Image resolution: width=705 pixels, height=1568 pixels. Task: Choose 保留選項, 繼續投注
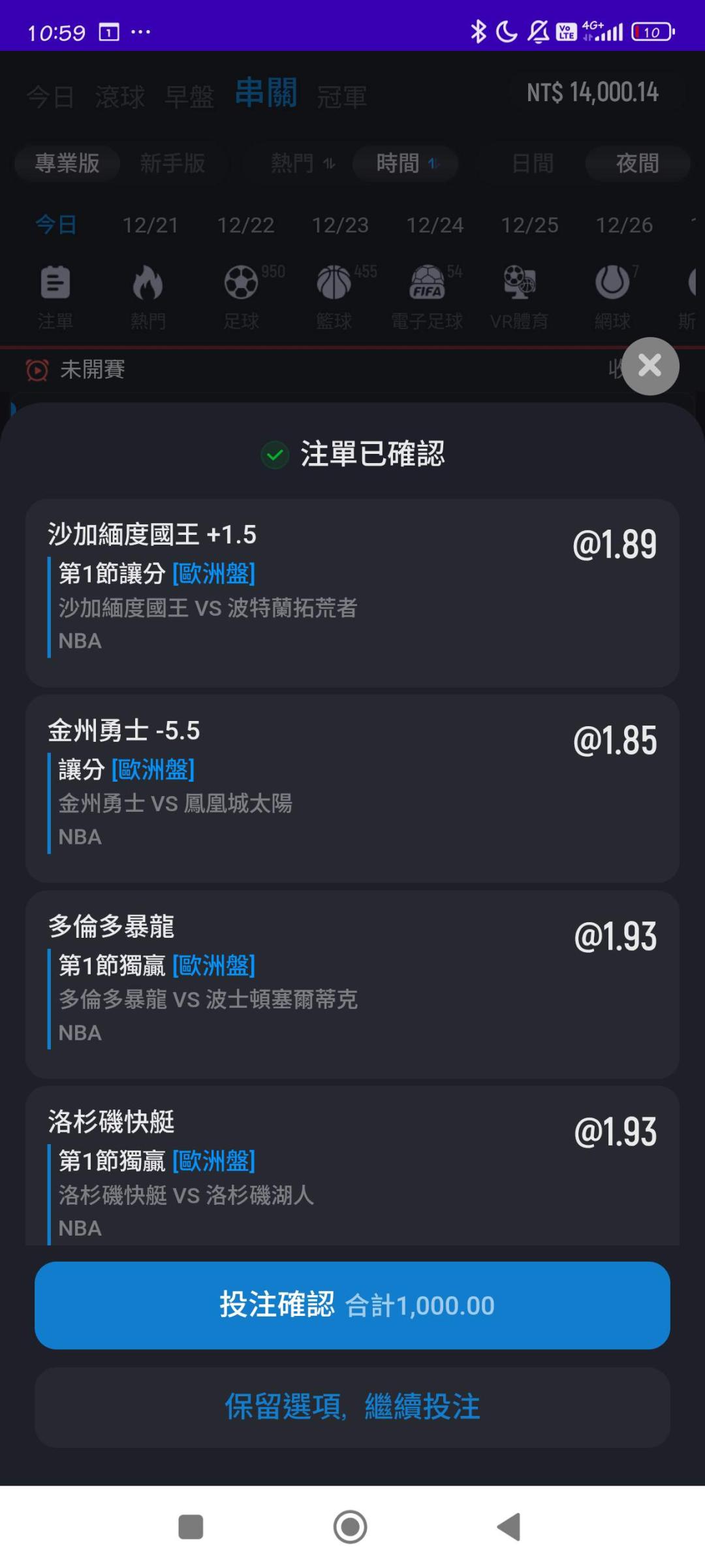click(x=352, y=1407)
